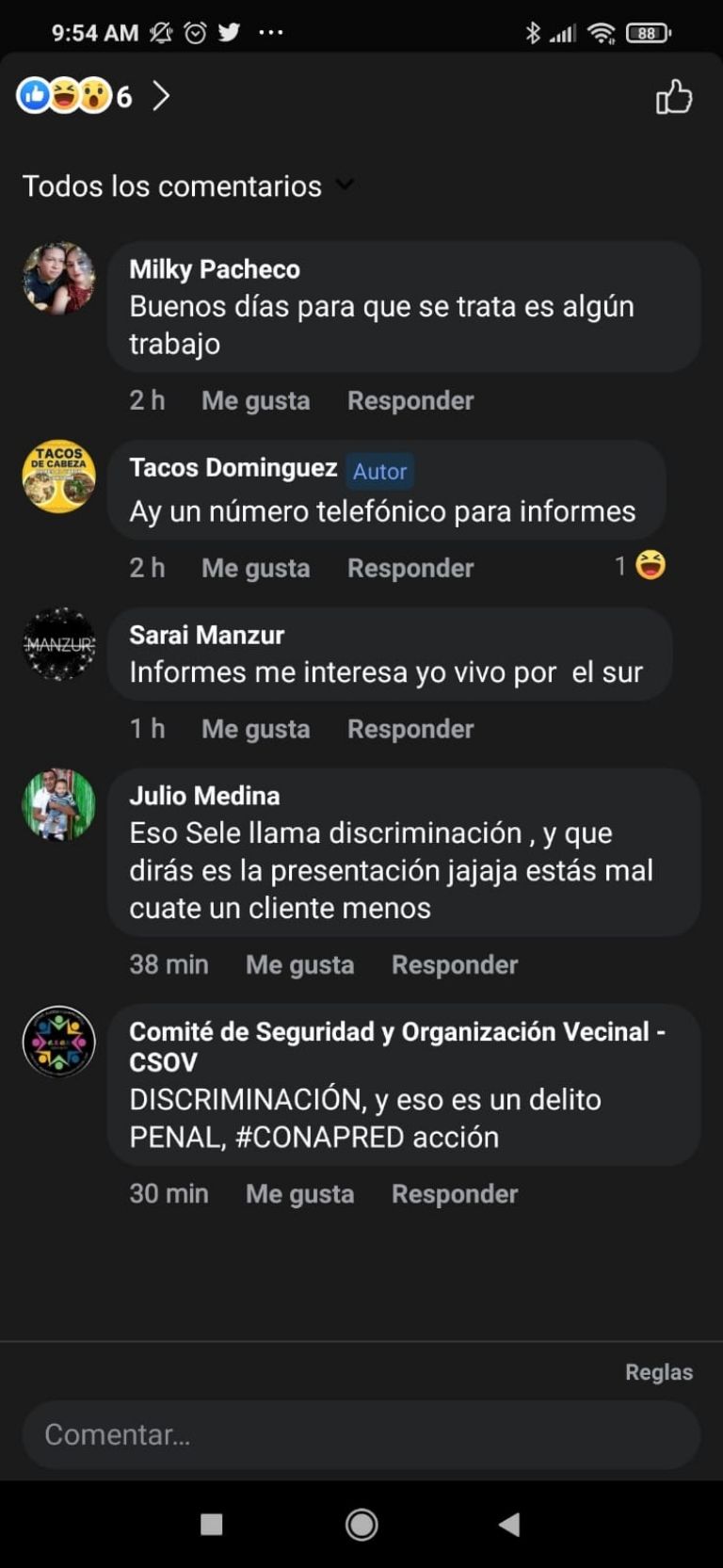The width and height of the screenshot is (723, 1568).
Task: Open the group Reglas
Action: point(658,1372)
